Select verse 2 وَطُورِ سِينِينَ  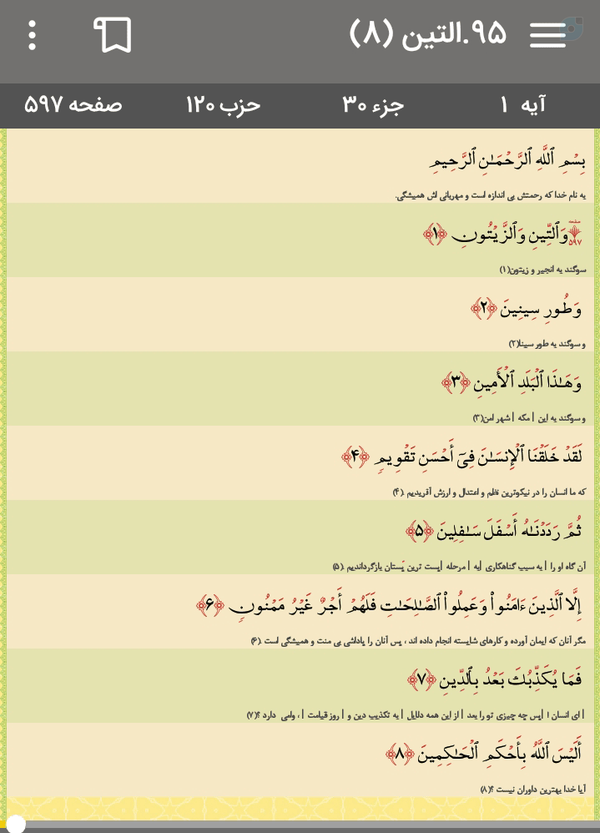coord(300,314)
